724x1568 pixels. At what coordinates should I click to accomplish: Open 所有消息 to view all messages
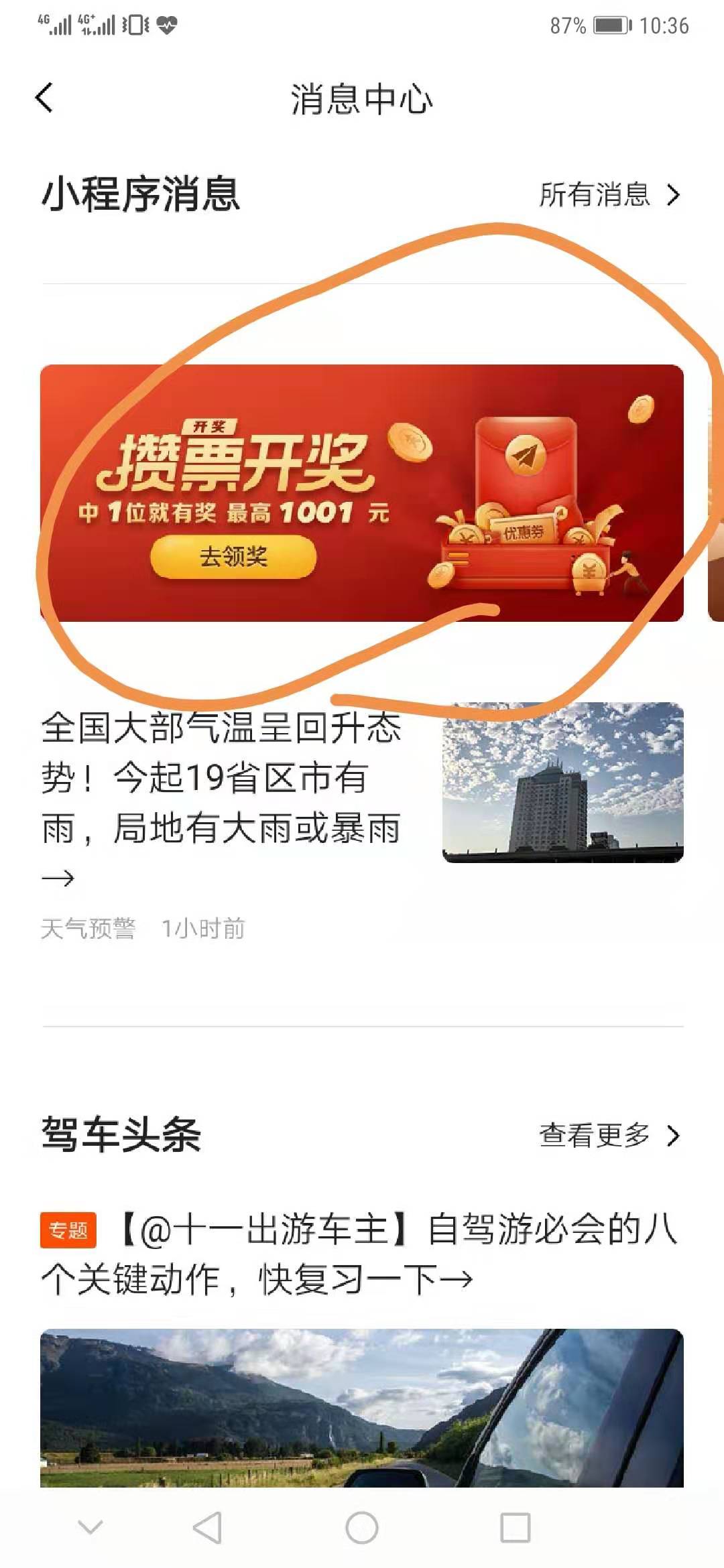tap(609, 195)
